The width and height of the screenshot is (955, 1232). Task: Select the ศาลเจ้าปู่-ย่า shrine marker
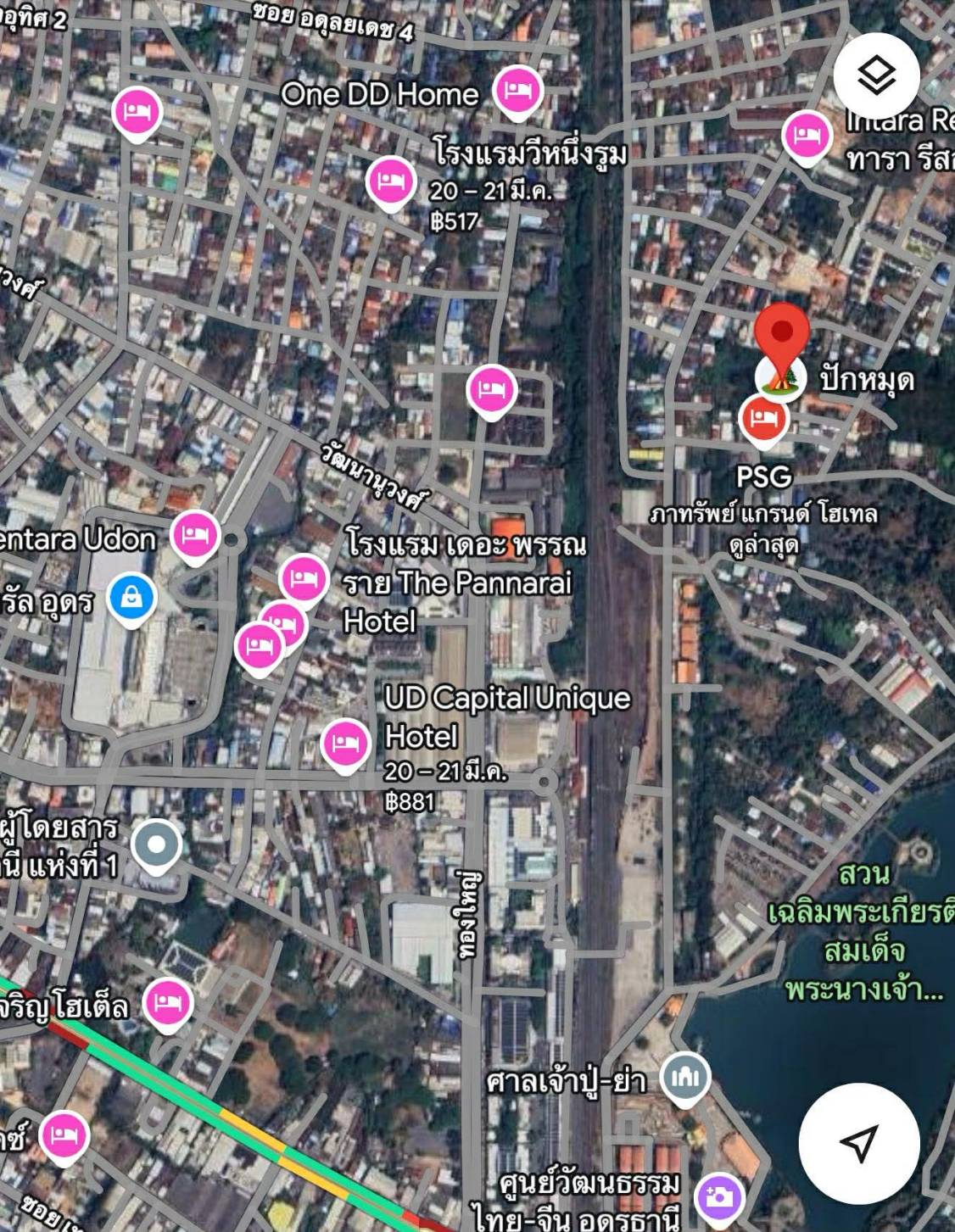pyautogui.click(x=685, y=1077)
